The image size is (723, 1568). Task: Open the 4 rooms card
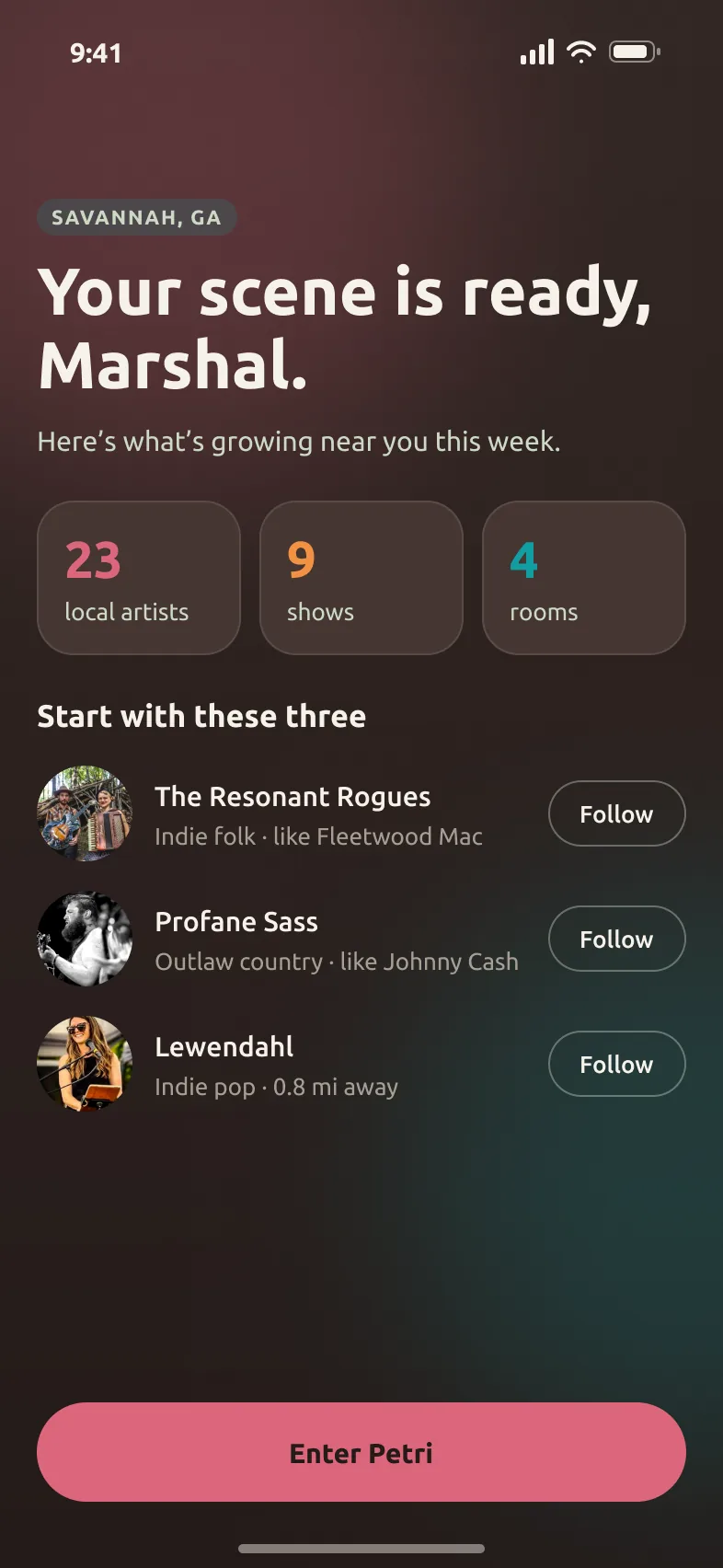[584, 578]
